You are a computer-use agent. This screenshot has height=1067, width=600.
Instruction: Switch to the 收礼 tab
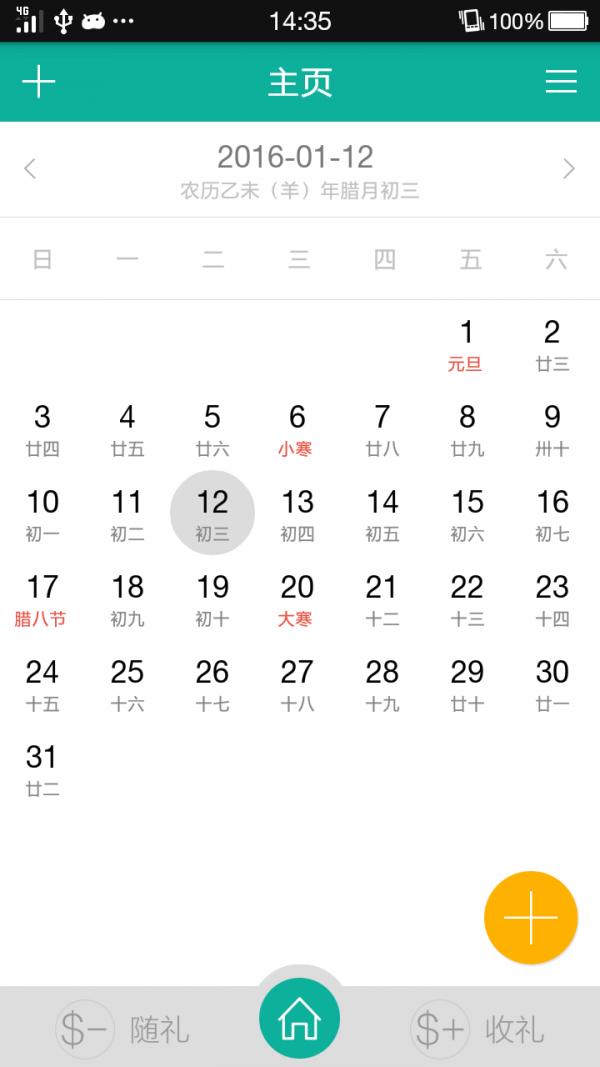click(480, 1028)
